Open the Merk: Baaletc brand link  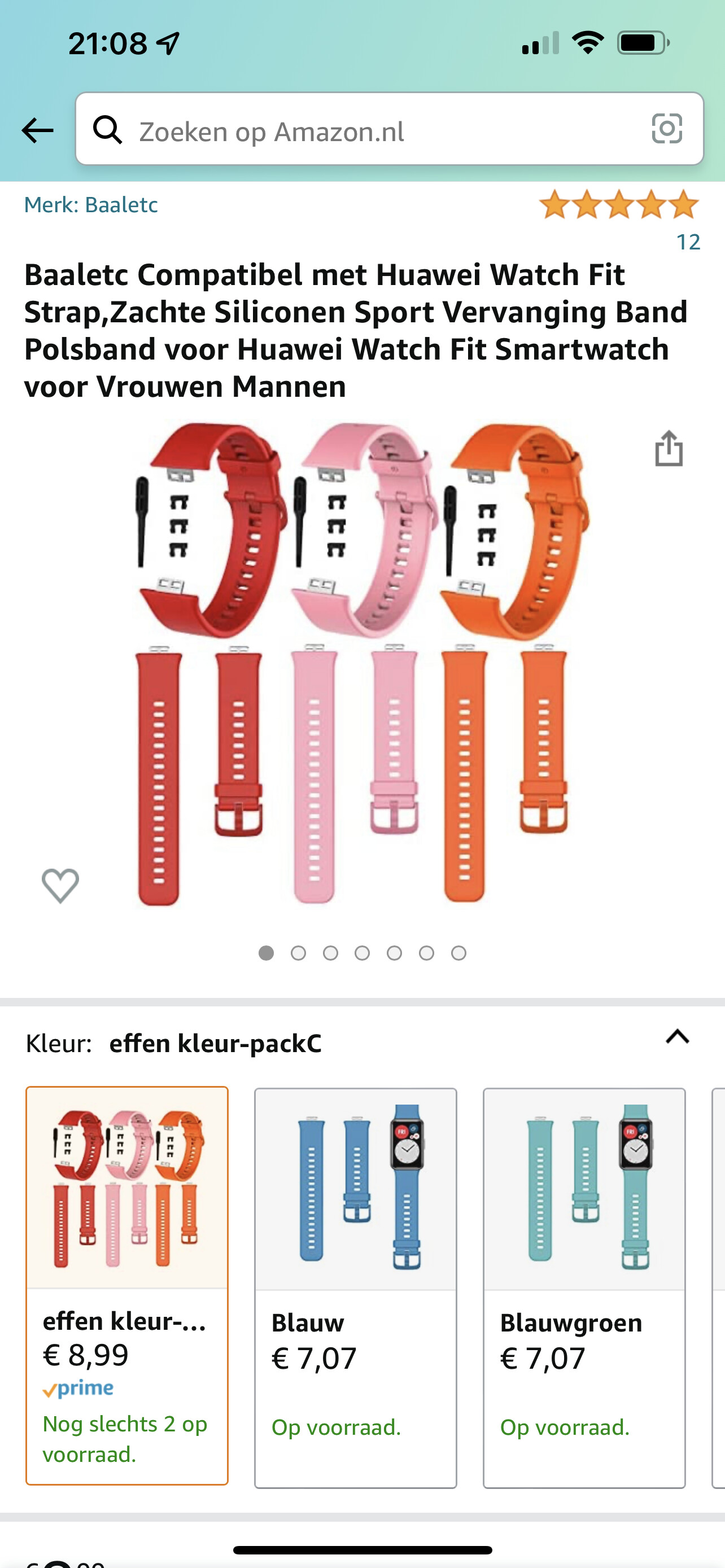point(91,204)
